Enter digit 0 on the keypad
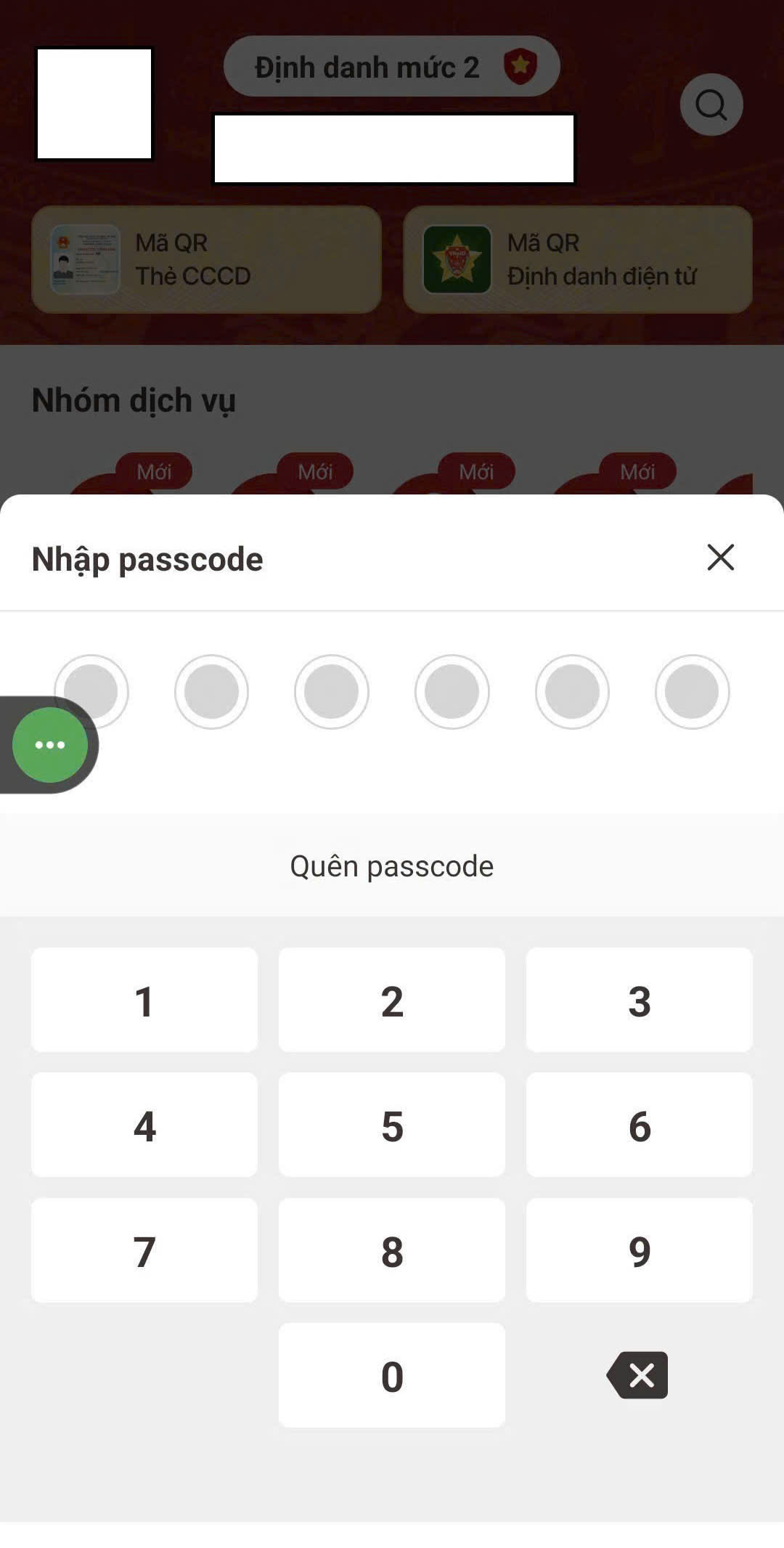 tap(392, 1375)
